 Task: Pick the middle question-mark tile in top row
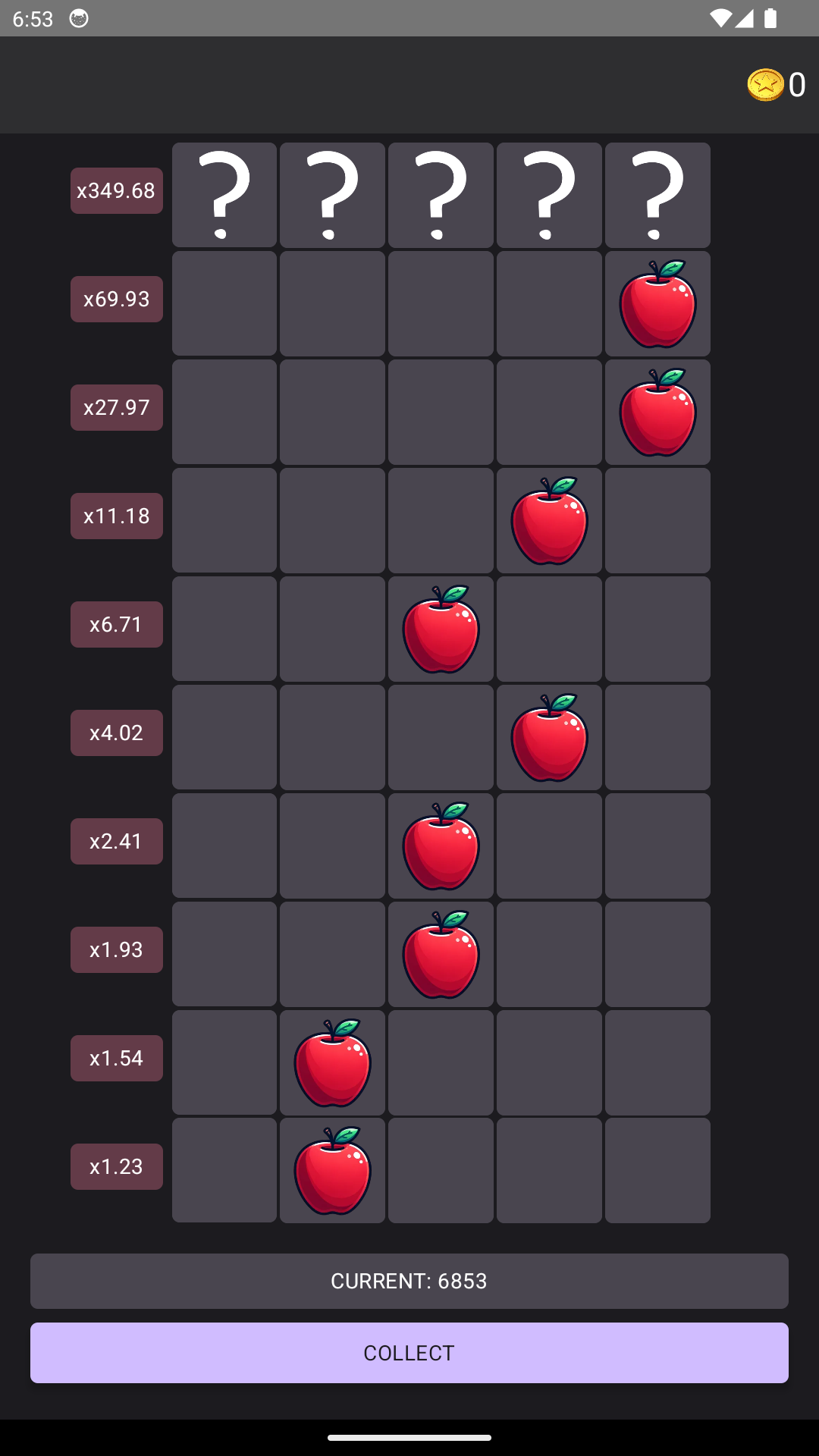pos(441,195)
